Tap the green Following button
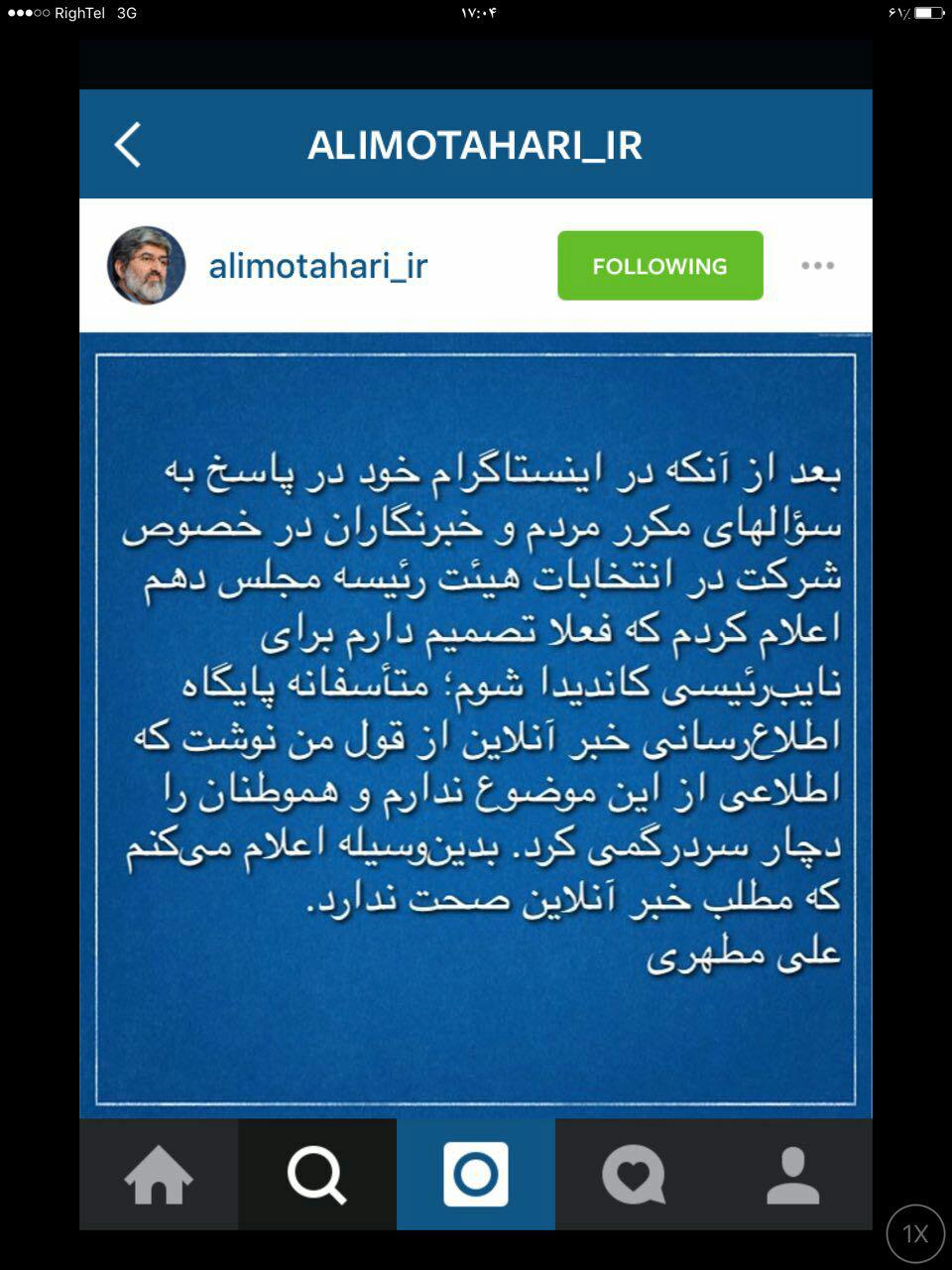Screen dimensions: 952x1270 [659, 266]
